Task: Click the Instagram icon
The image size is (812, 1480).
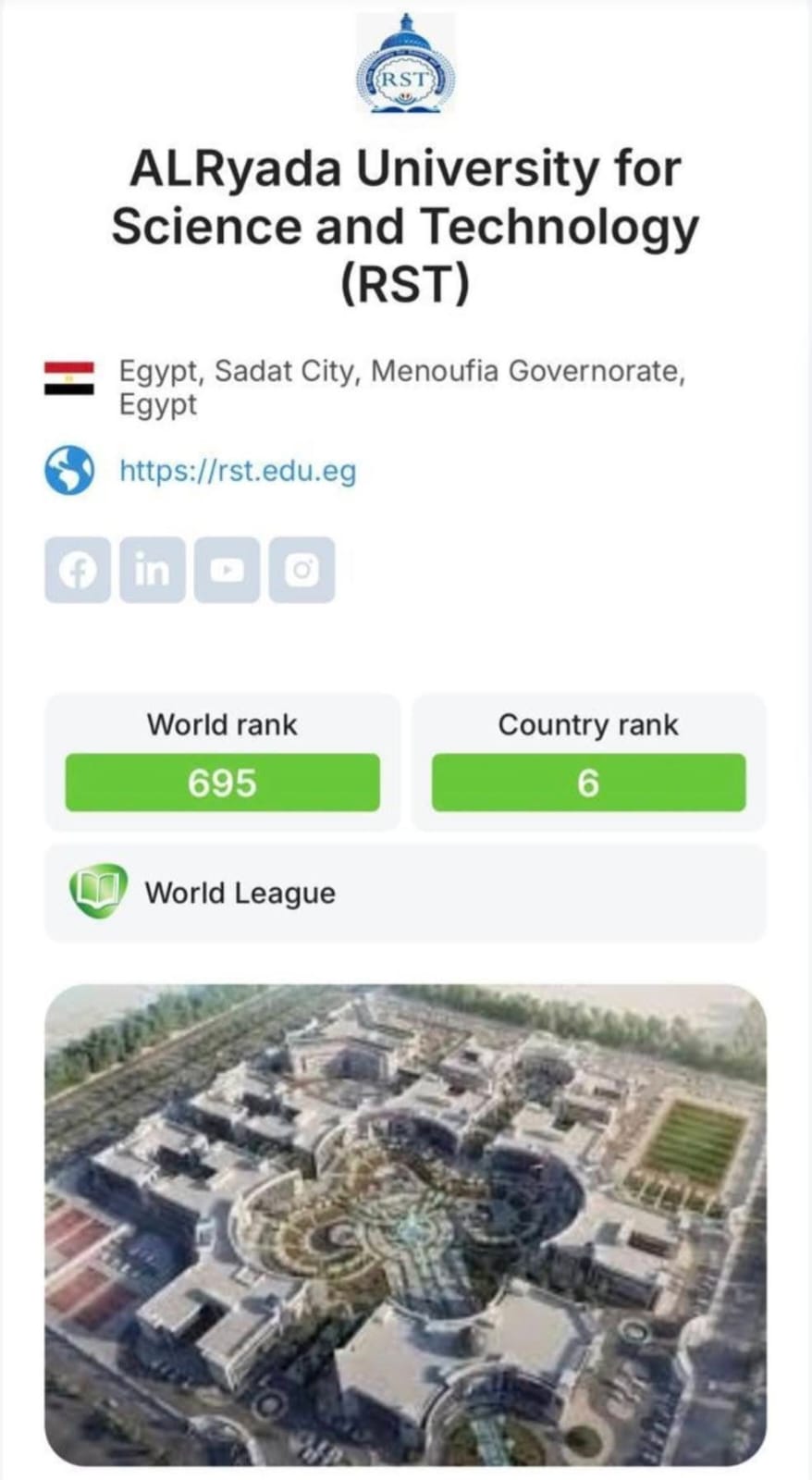Action: point(301,572)
